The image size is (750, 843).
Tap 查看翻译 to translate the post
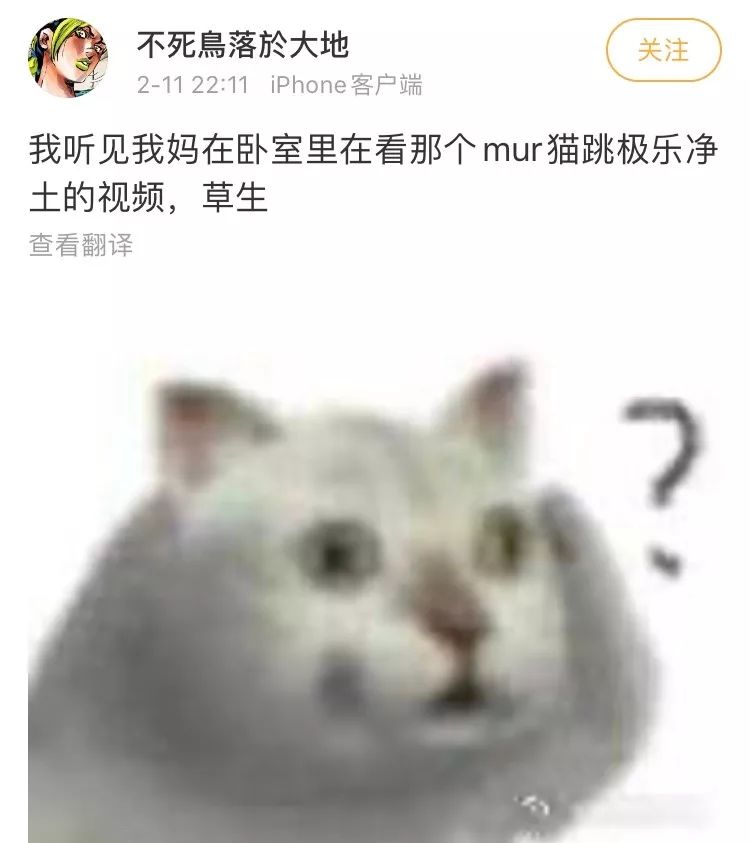tap(81, 245)
